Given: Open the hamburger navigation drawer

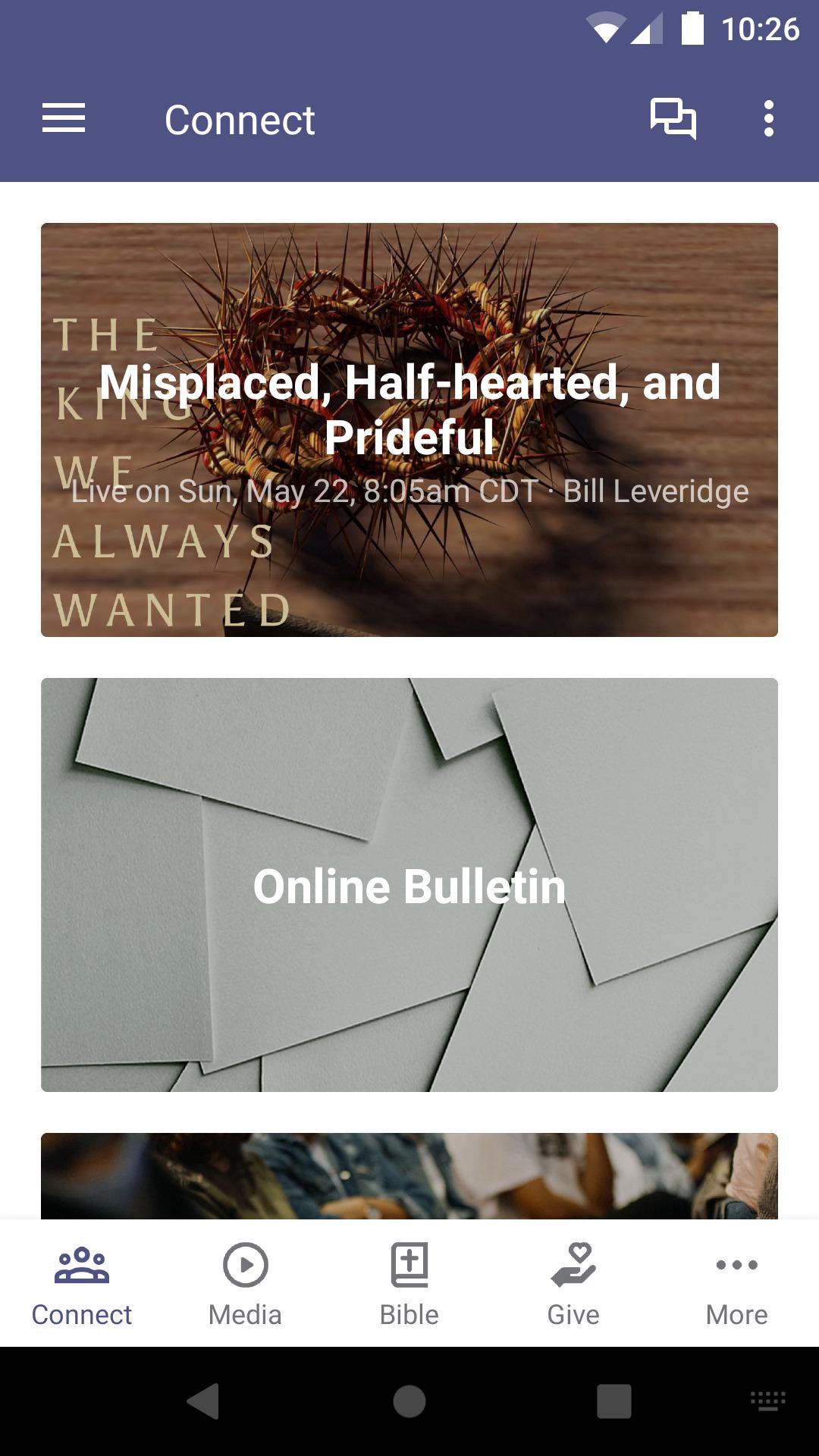Looking at the screenshot, I should (x=64, y=119).
